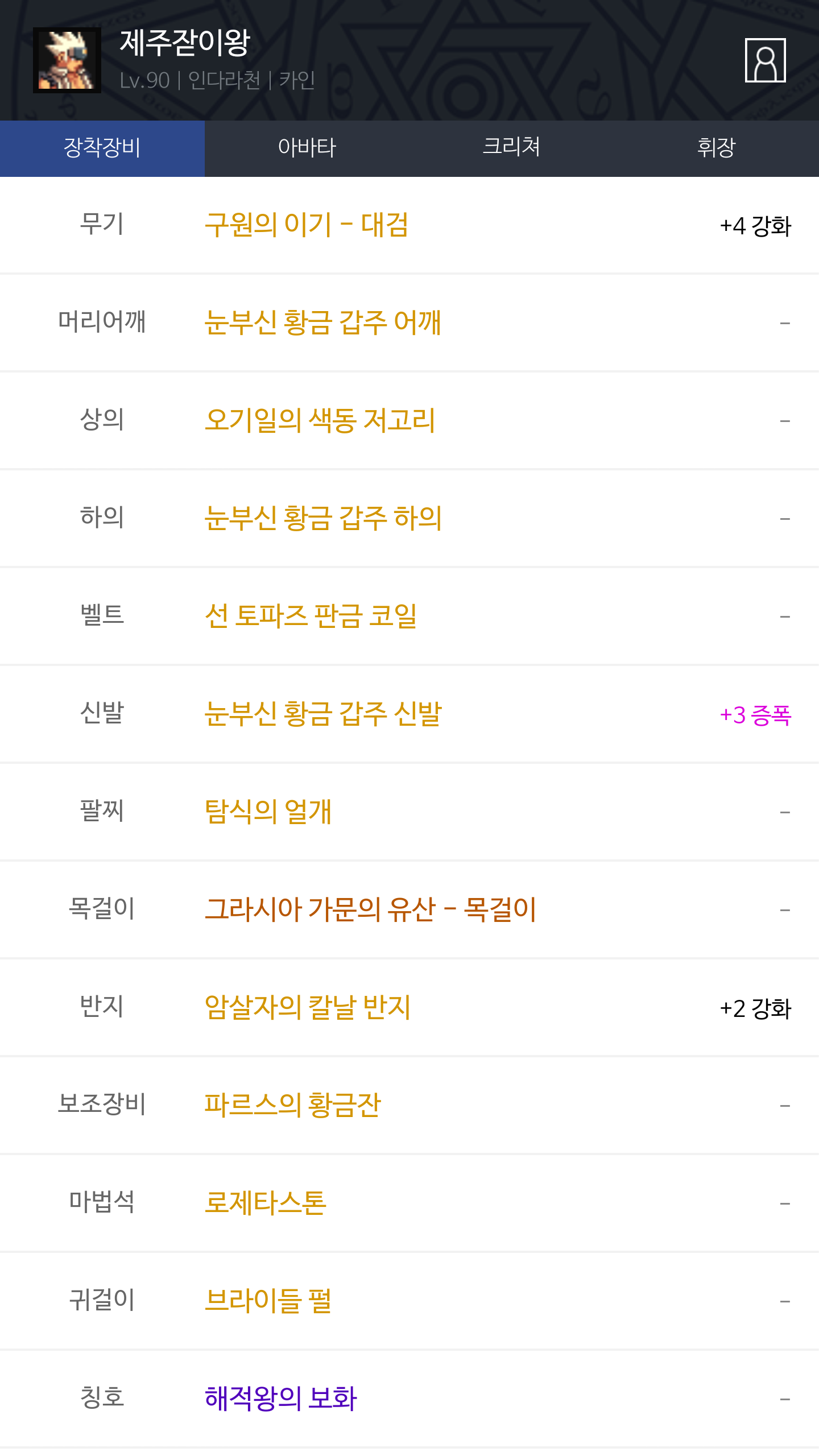This screenshot has width=819, height=1456.
Task: Open 오기일의 색동 저고리 item
Action: click(320, 421)
